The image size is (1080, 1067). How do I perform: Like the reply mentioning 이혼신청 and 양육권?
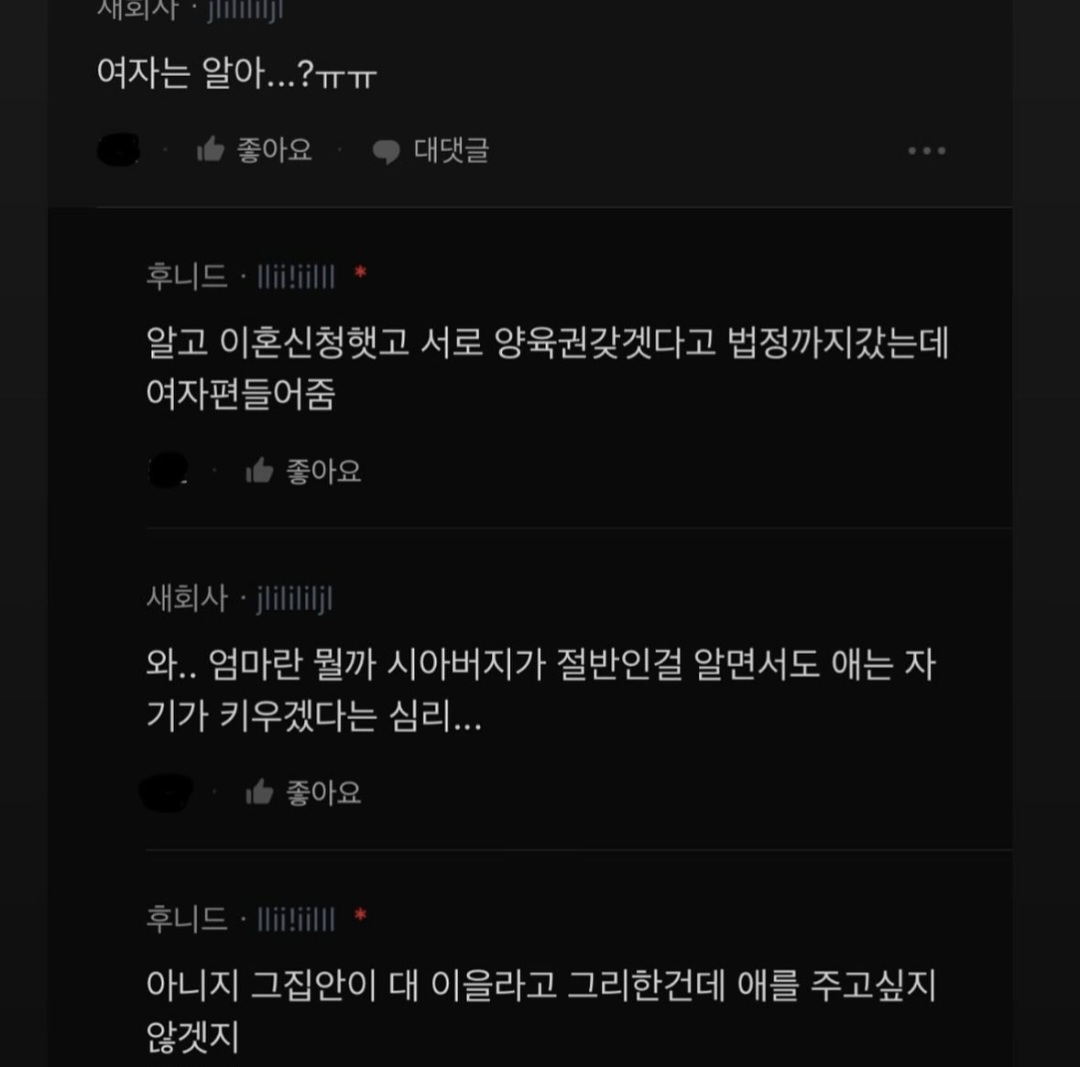click(304, 471)
